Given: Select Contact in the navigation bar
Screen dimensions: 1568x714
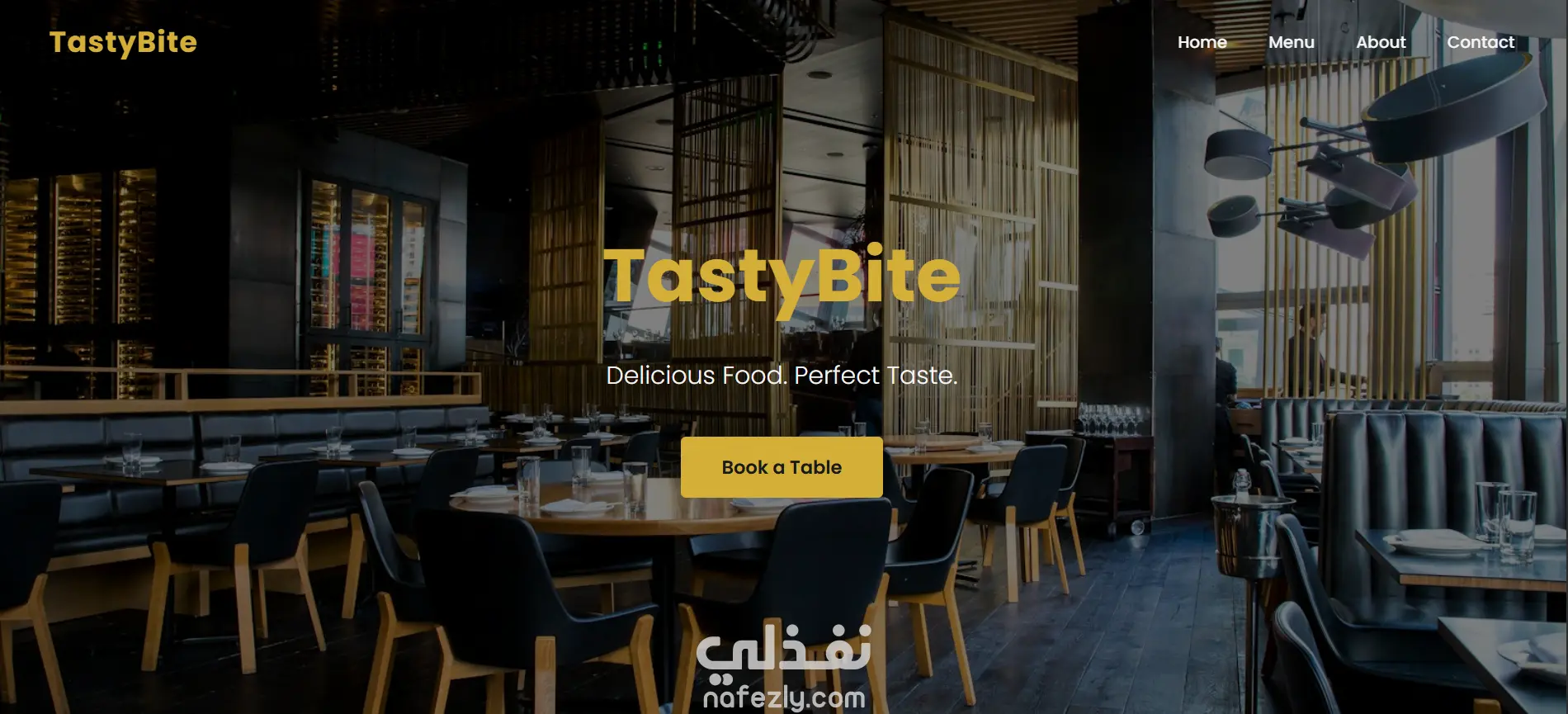Looking at the screenshot, I should pos(1481,42).
